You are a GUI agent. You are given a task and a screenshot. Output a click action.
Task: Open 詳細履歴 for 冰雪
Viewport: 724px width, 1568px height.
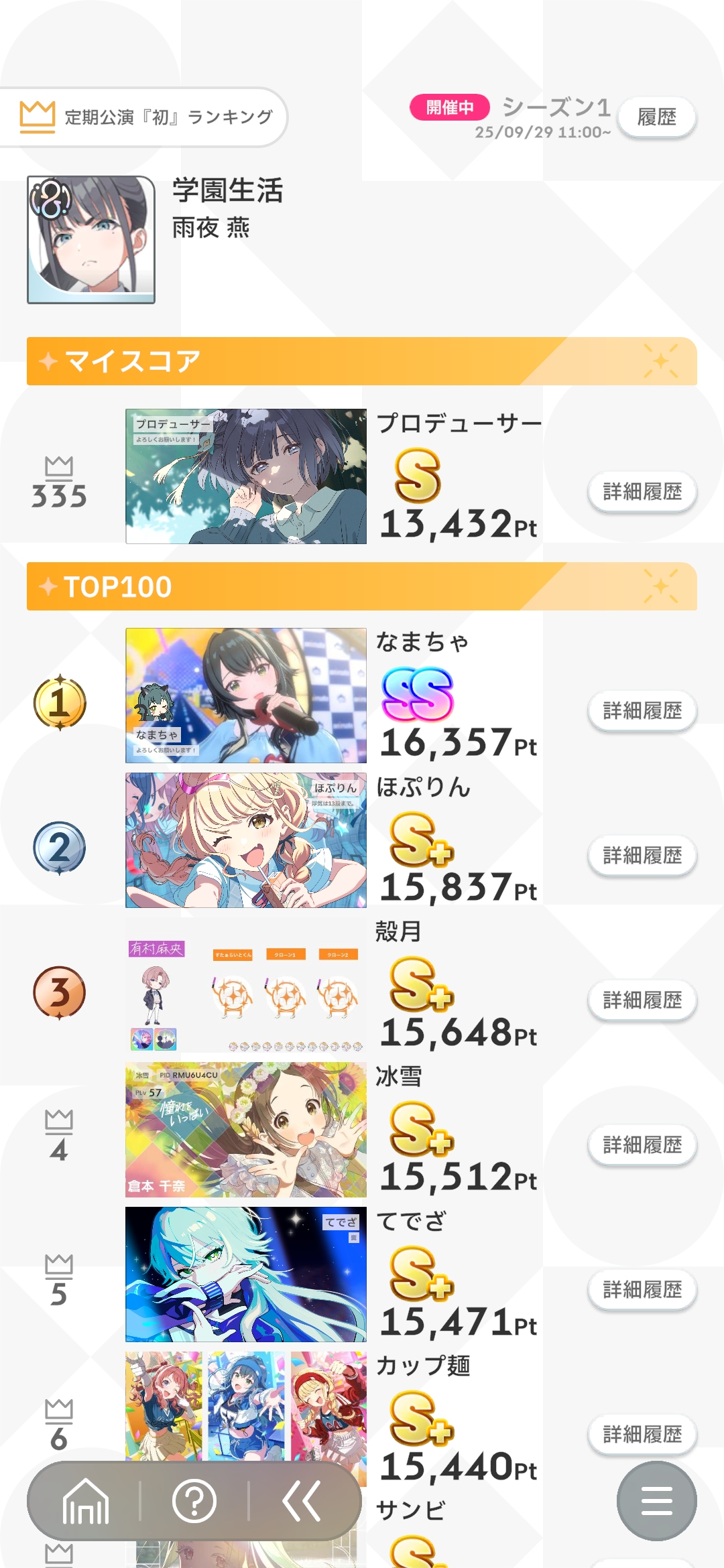(x=642, y=1145)
